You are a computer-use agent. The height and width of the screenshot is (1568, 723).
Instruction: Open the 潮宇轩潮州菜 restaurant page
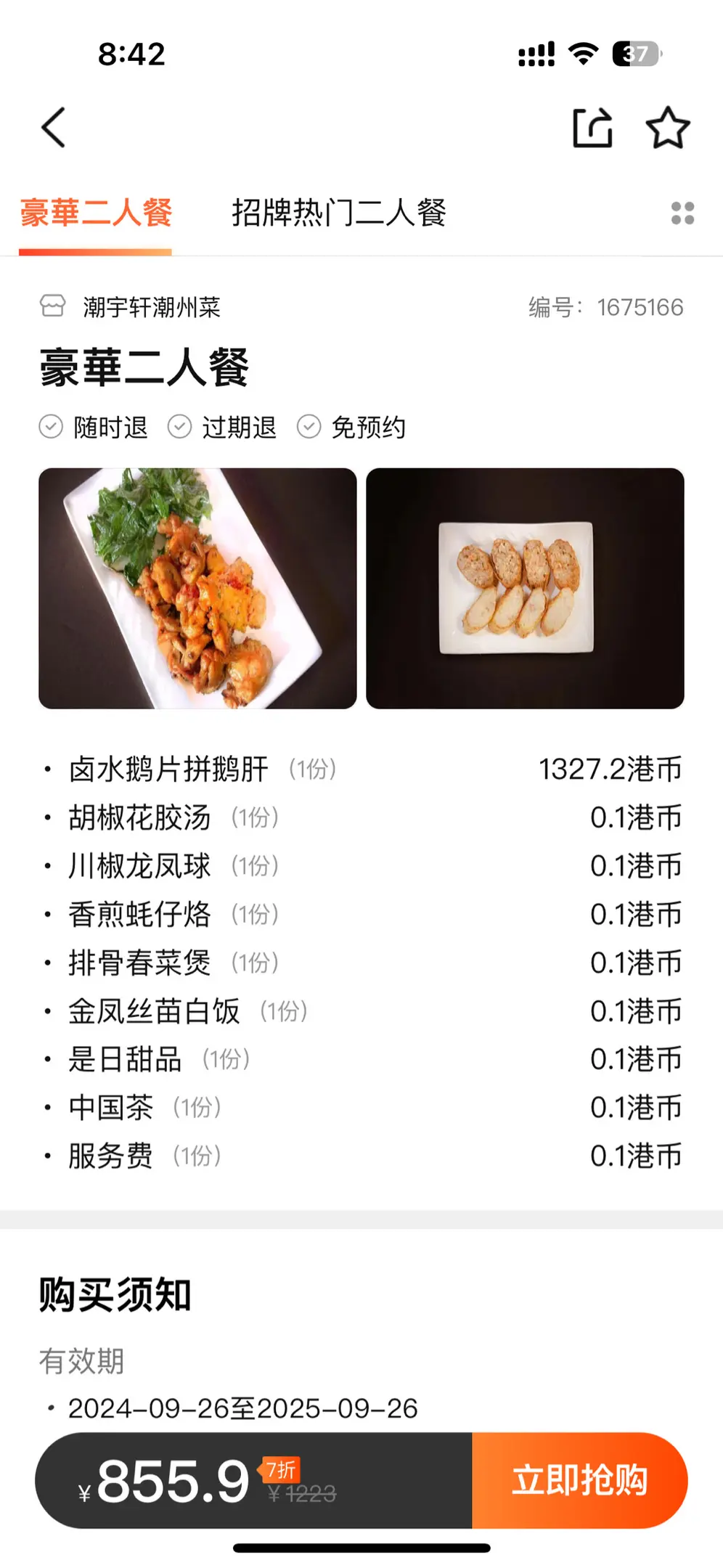[x=151, y=307]
